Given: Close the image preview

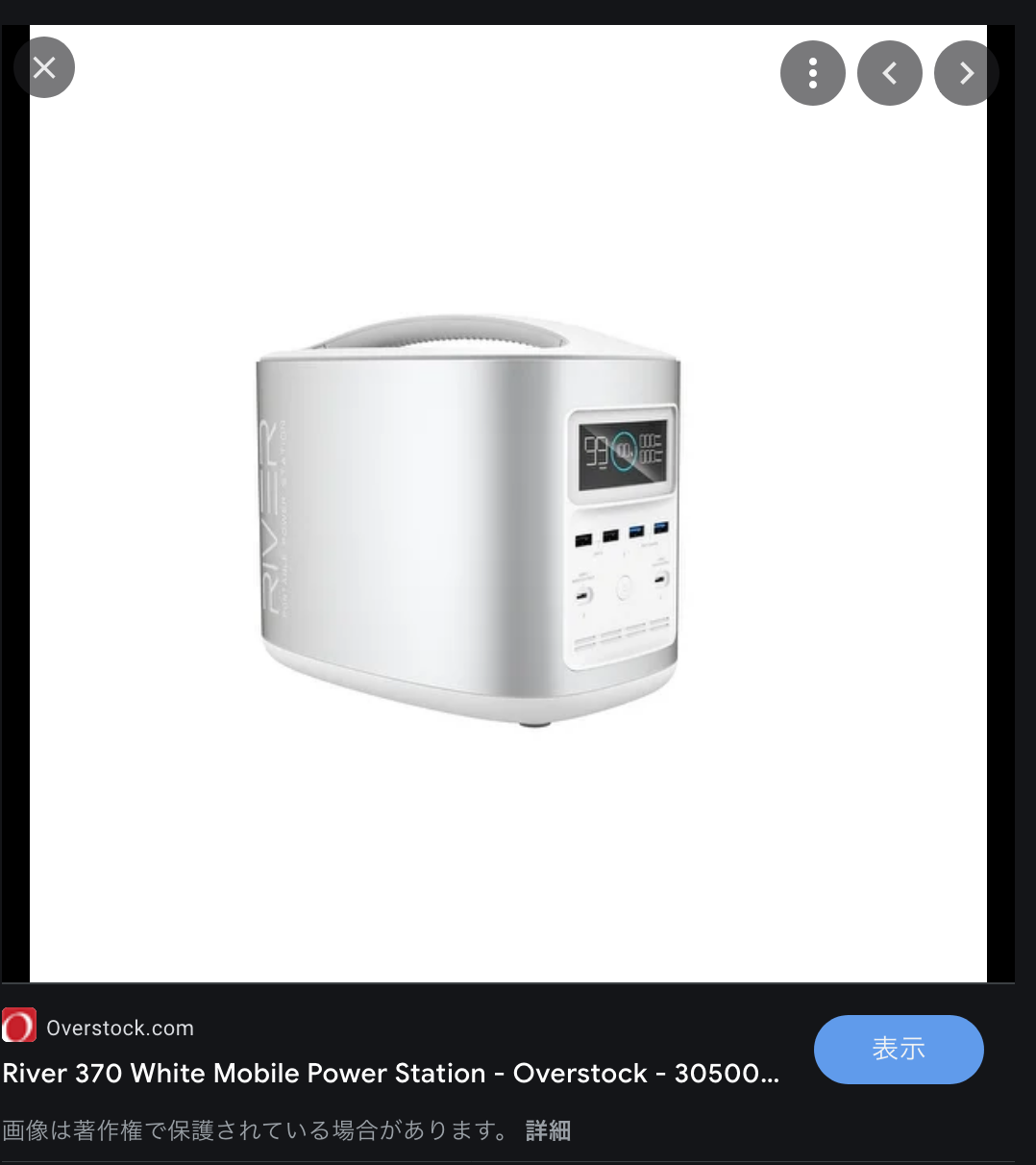Looking at the screenshot, I should (x=44, y=67).
